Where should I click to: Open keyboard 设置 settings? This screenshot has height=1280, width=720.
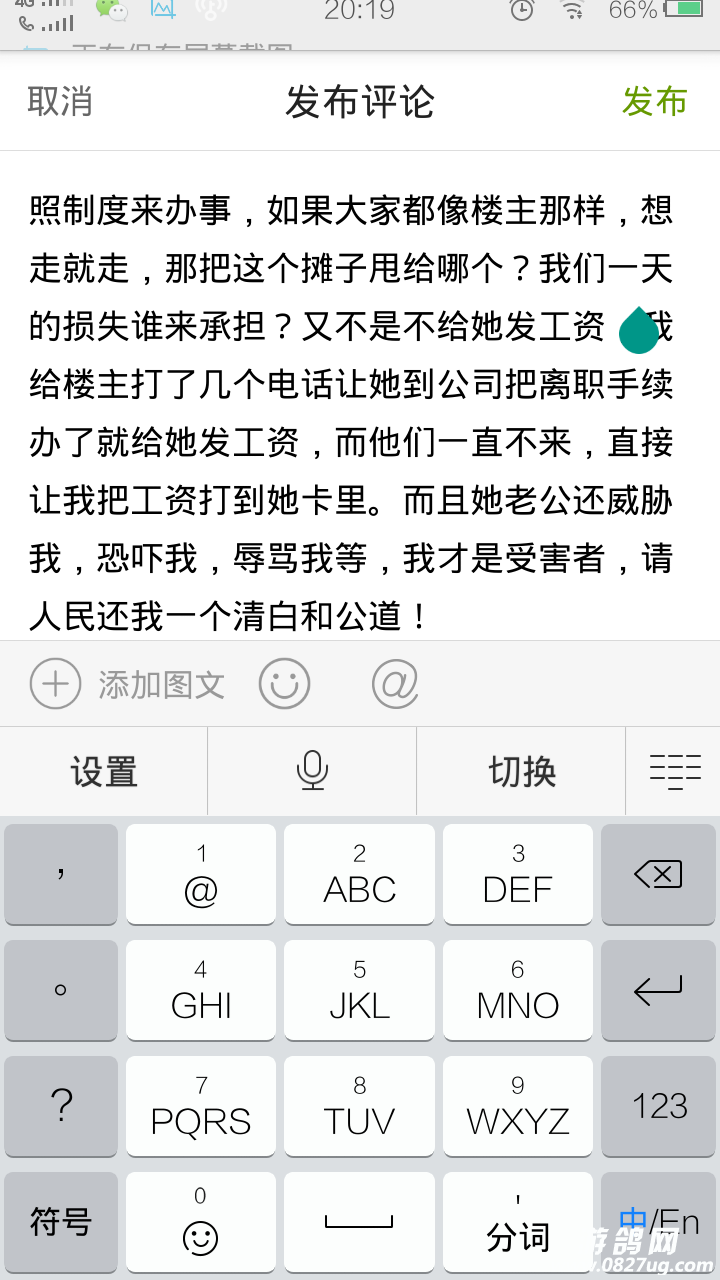(104, 771)
